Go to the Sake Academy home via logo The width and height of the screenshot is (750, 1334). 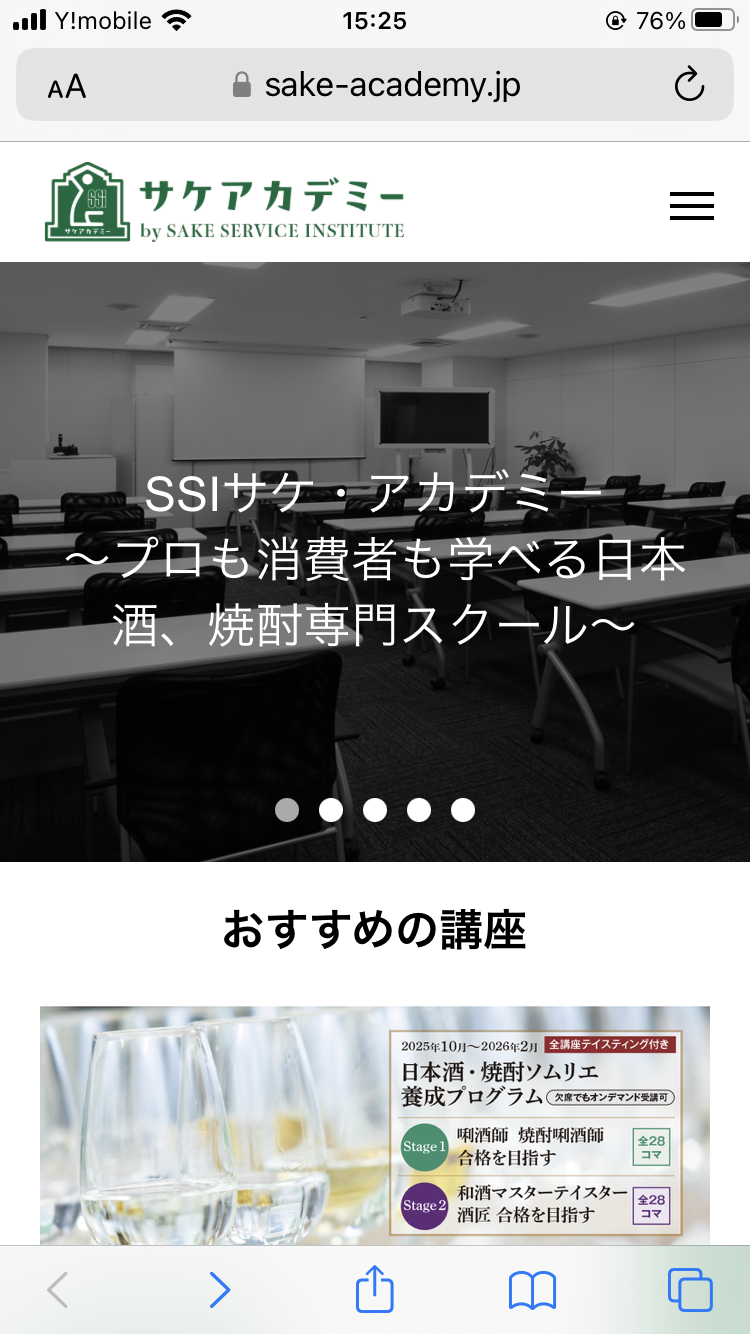pos(225,203)
